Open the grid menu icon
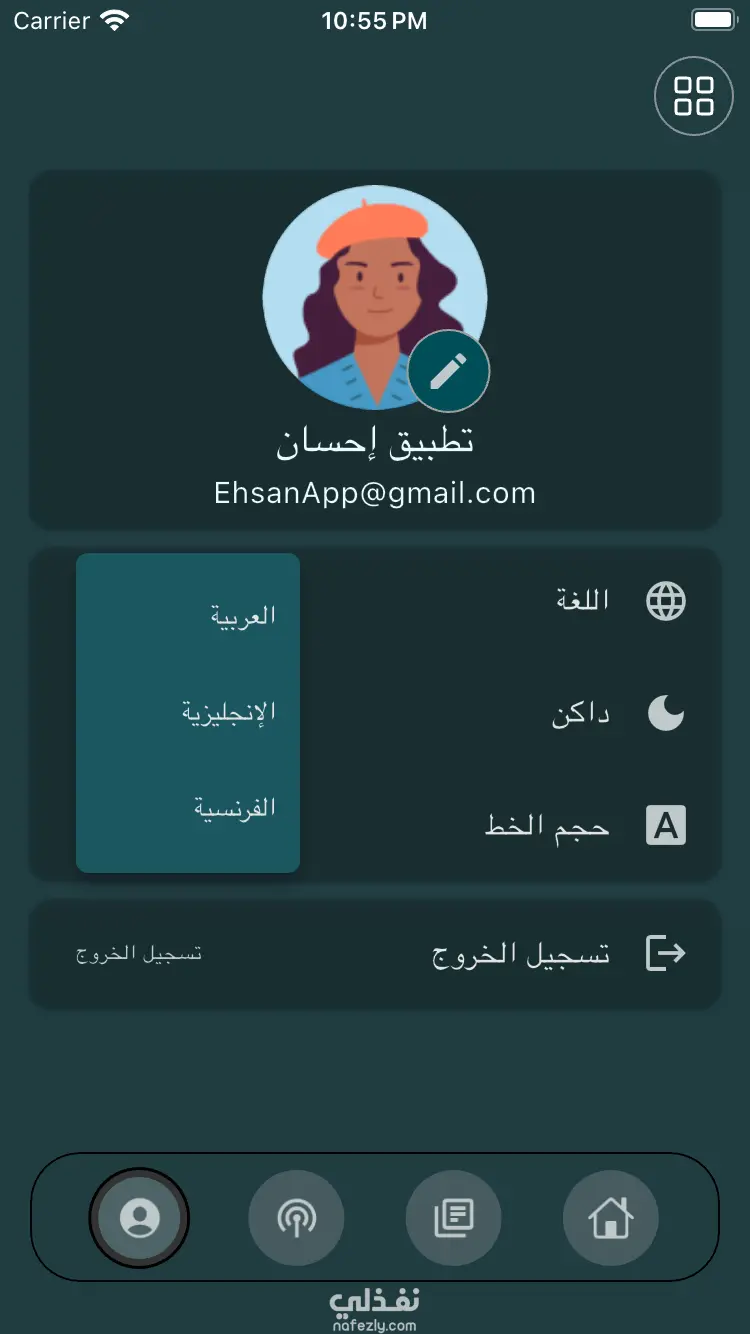750x1334 pixels. tap(693, 97)
